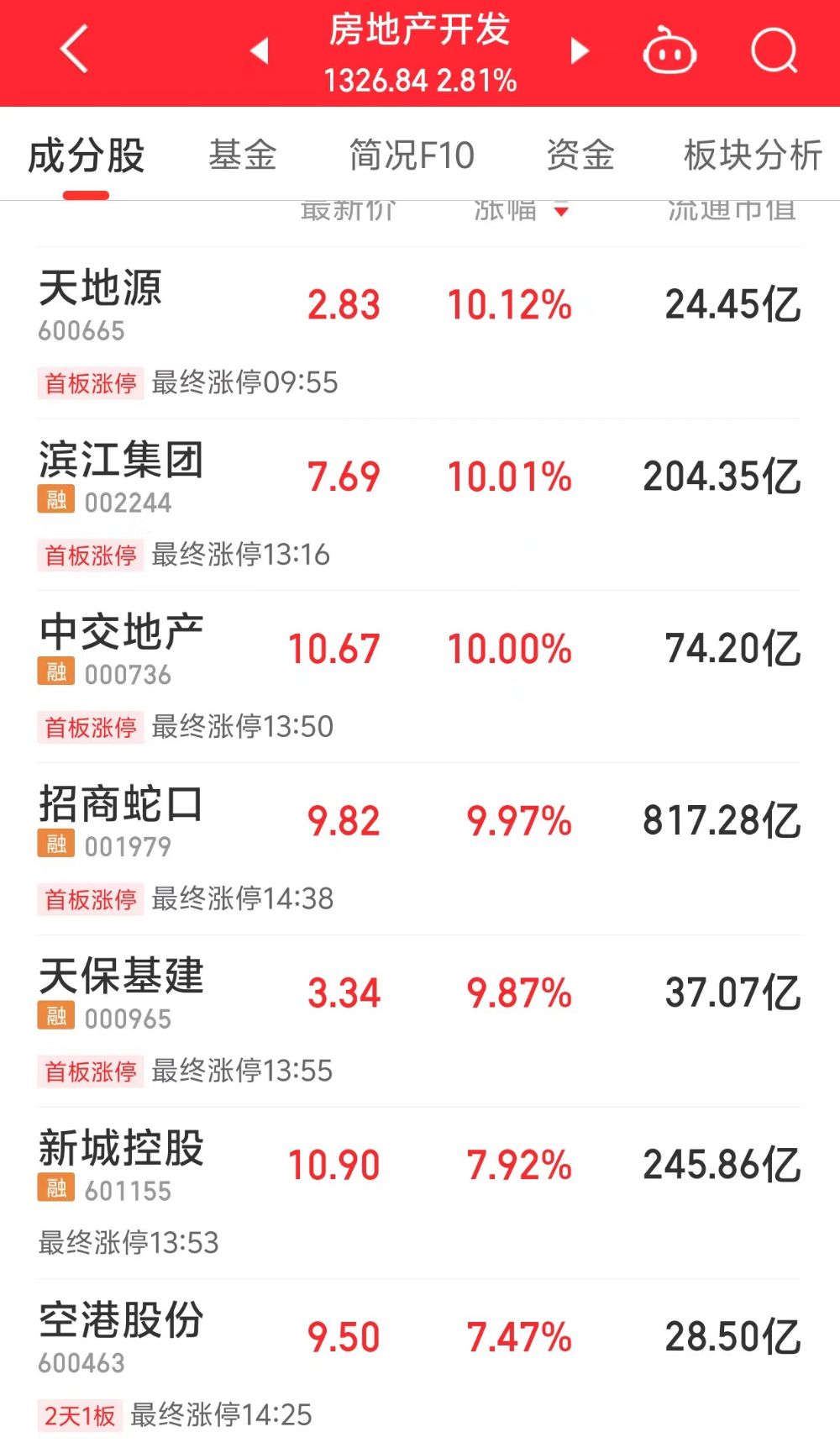Go back using the top-left arrow

tap(75, 50)
